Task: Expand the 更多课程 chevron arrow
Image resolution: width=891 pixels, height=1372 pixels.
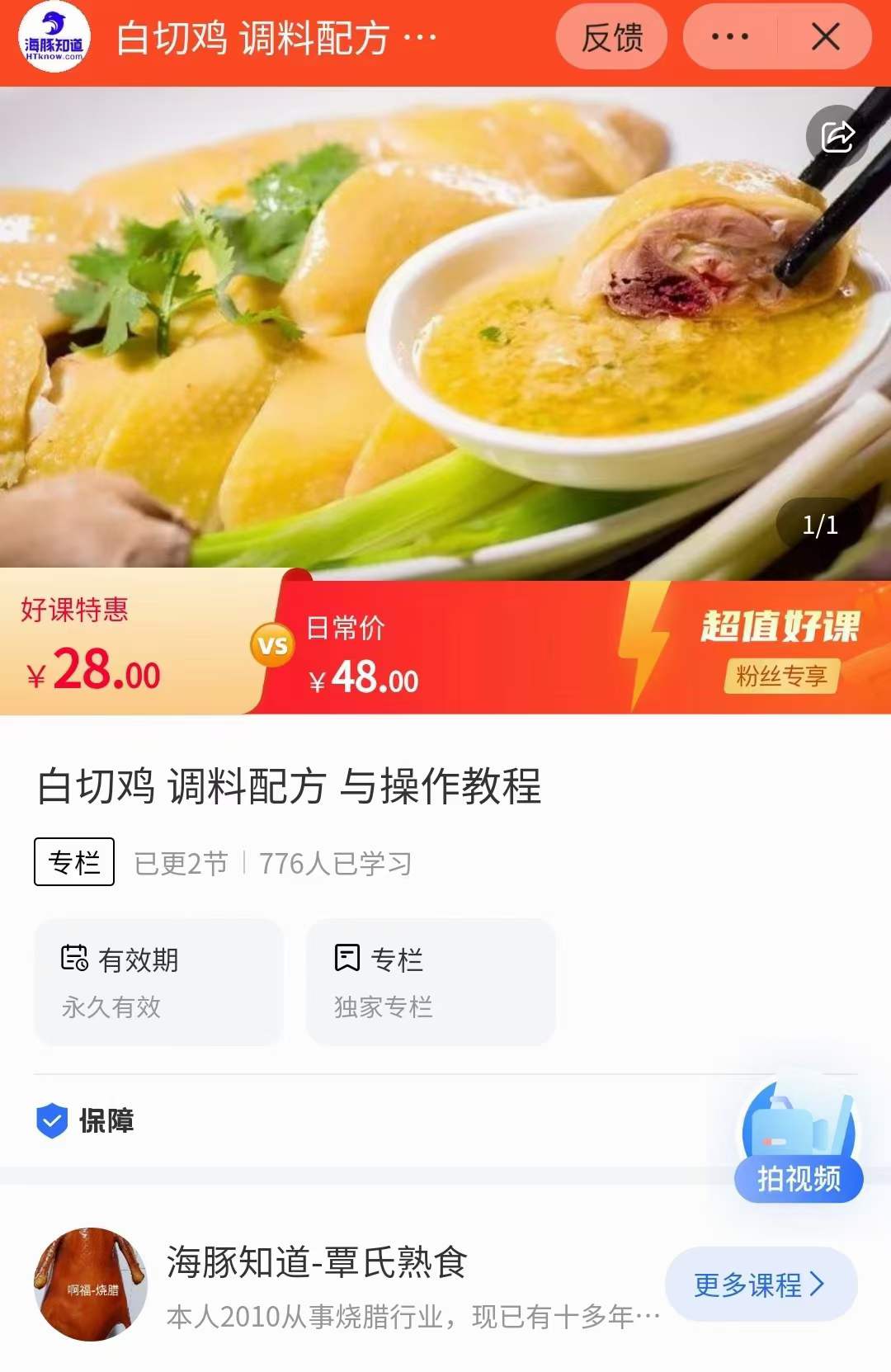Action: [818, 1285]
